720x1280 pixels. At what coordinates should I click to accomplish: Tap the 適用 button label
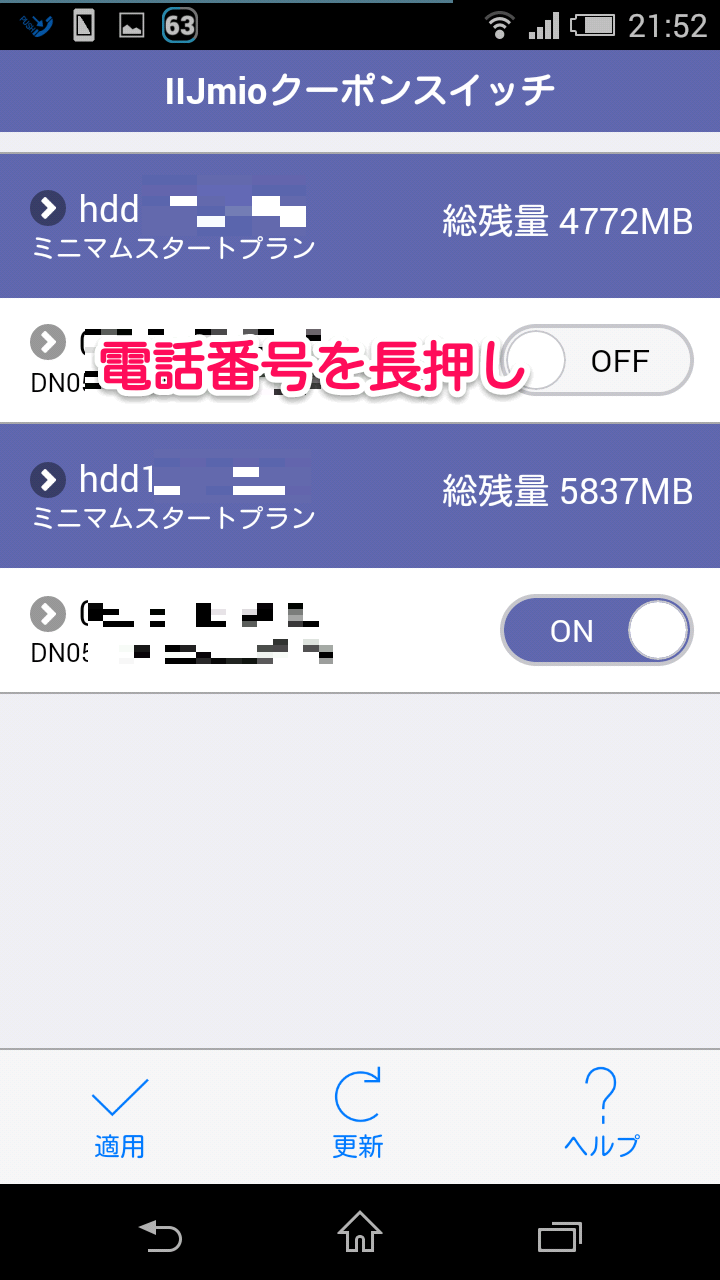point(119,1145)
